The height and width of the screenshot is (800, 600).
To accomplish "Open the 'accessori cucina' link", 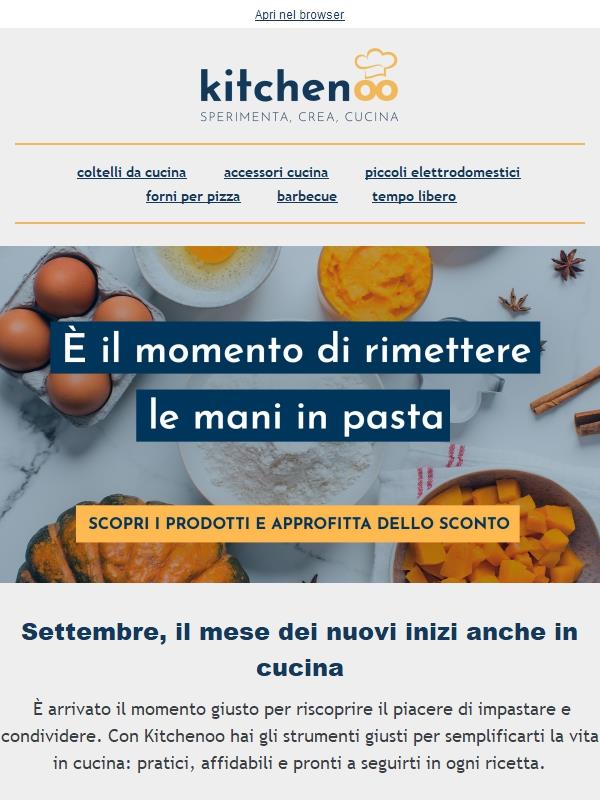I will [x=276, y=172].
